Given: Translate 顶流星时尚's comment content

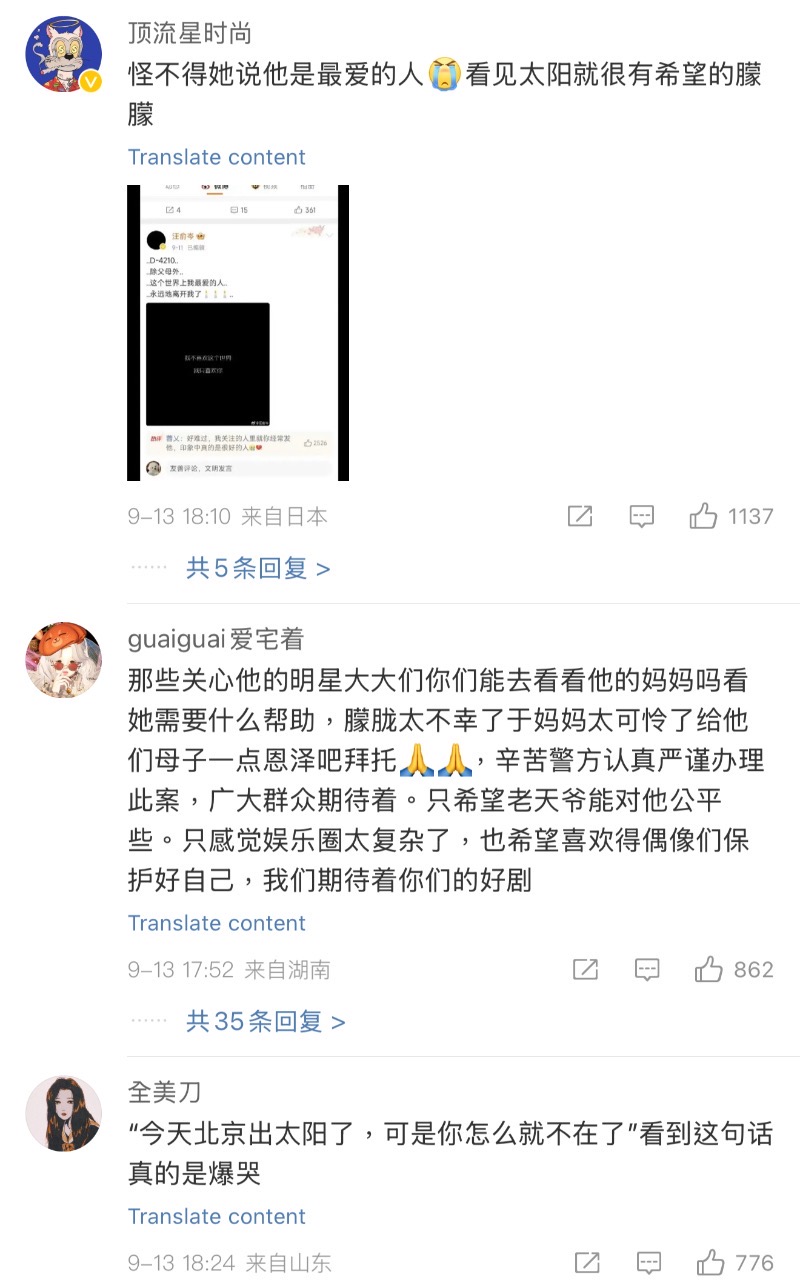Looking at the screenshot, I should (x=216, y=157).
